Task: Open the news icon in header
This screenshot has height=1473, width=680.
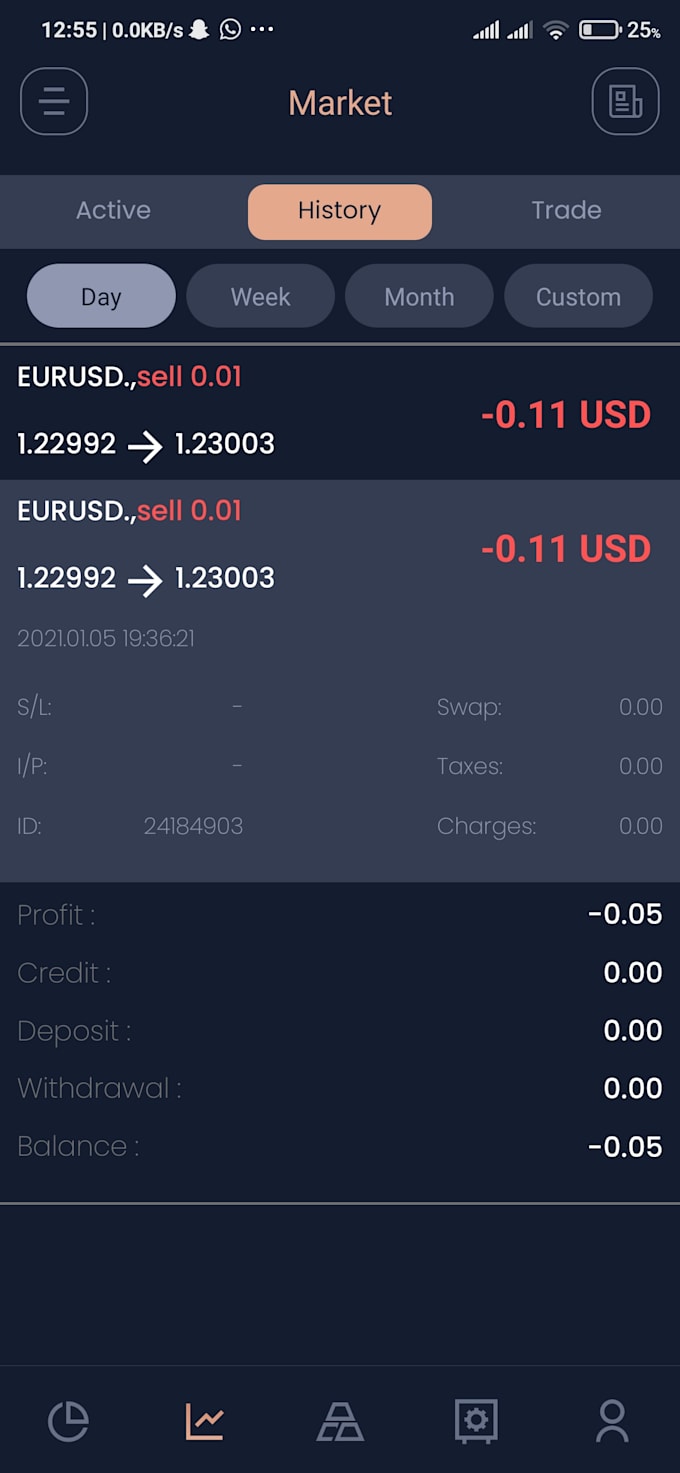Action: click(x=625, y=102)
